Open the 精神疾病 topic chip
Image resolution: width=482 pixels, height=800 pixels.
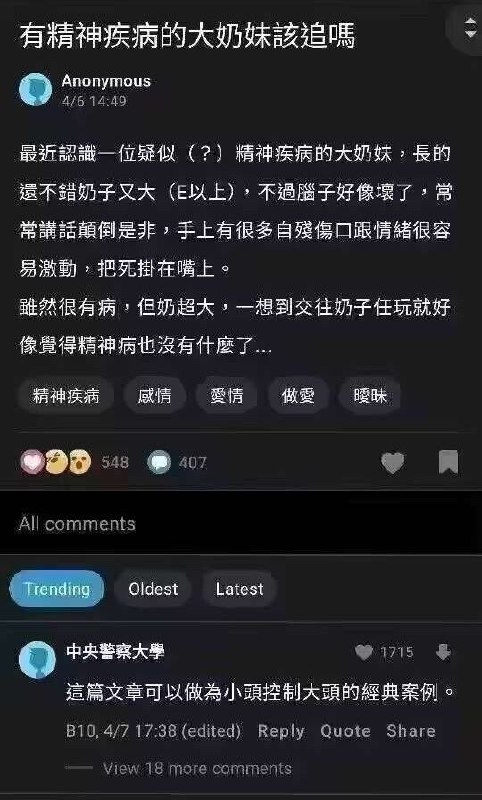coord(66,395)
